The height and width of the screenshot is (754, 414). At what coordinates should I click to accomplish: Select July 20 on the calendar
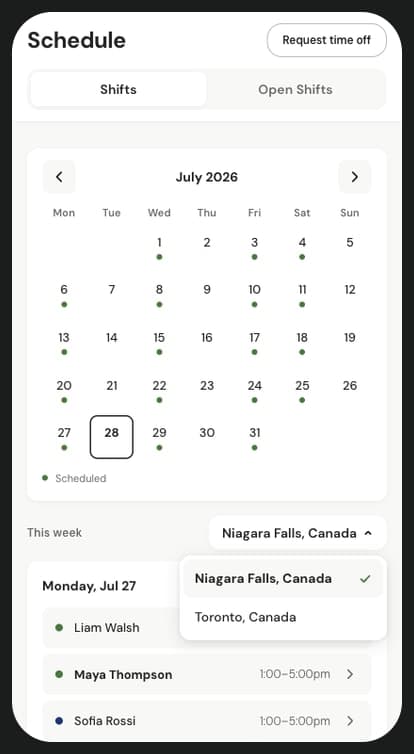coord(64,389)
